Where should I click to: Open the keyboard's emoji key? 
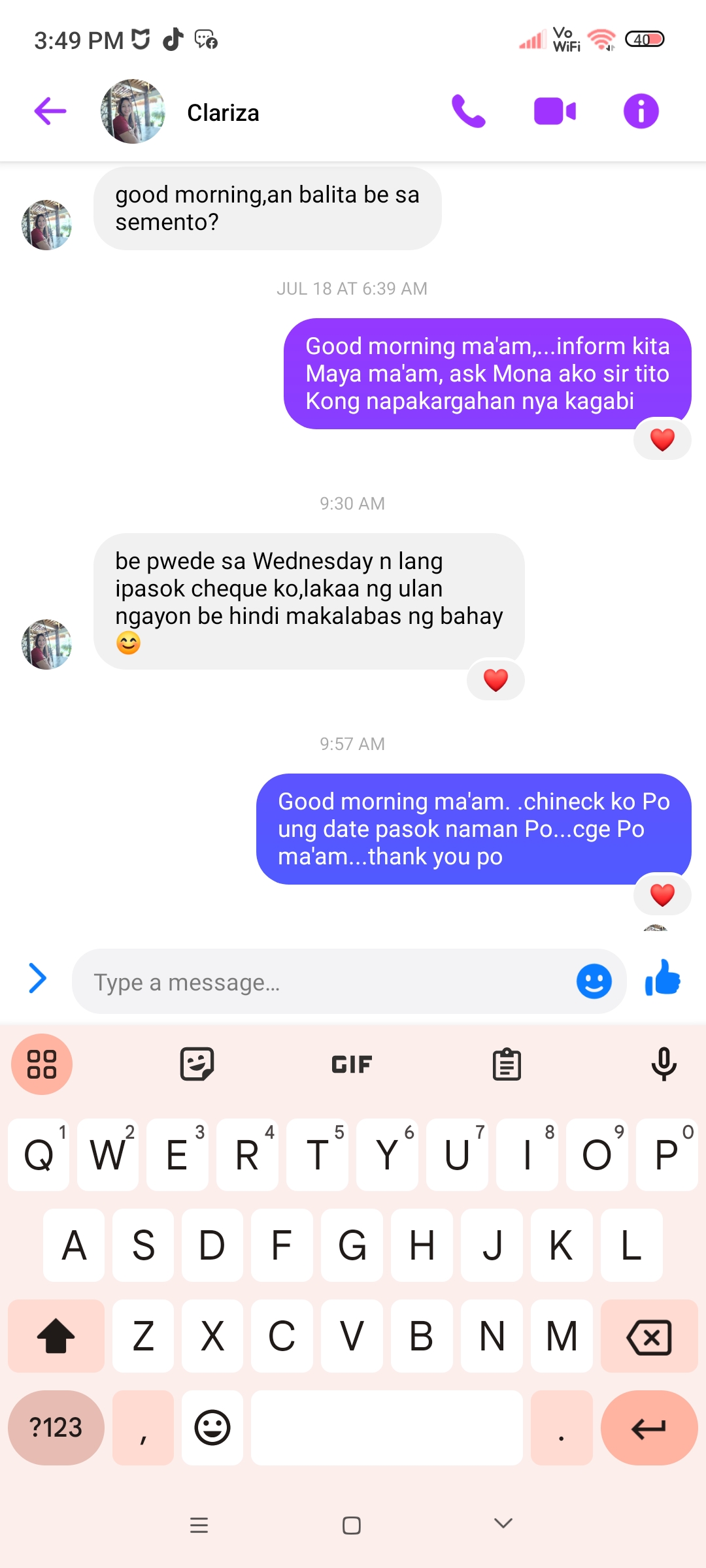click(212, 1428)
